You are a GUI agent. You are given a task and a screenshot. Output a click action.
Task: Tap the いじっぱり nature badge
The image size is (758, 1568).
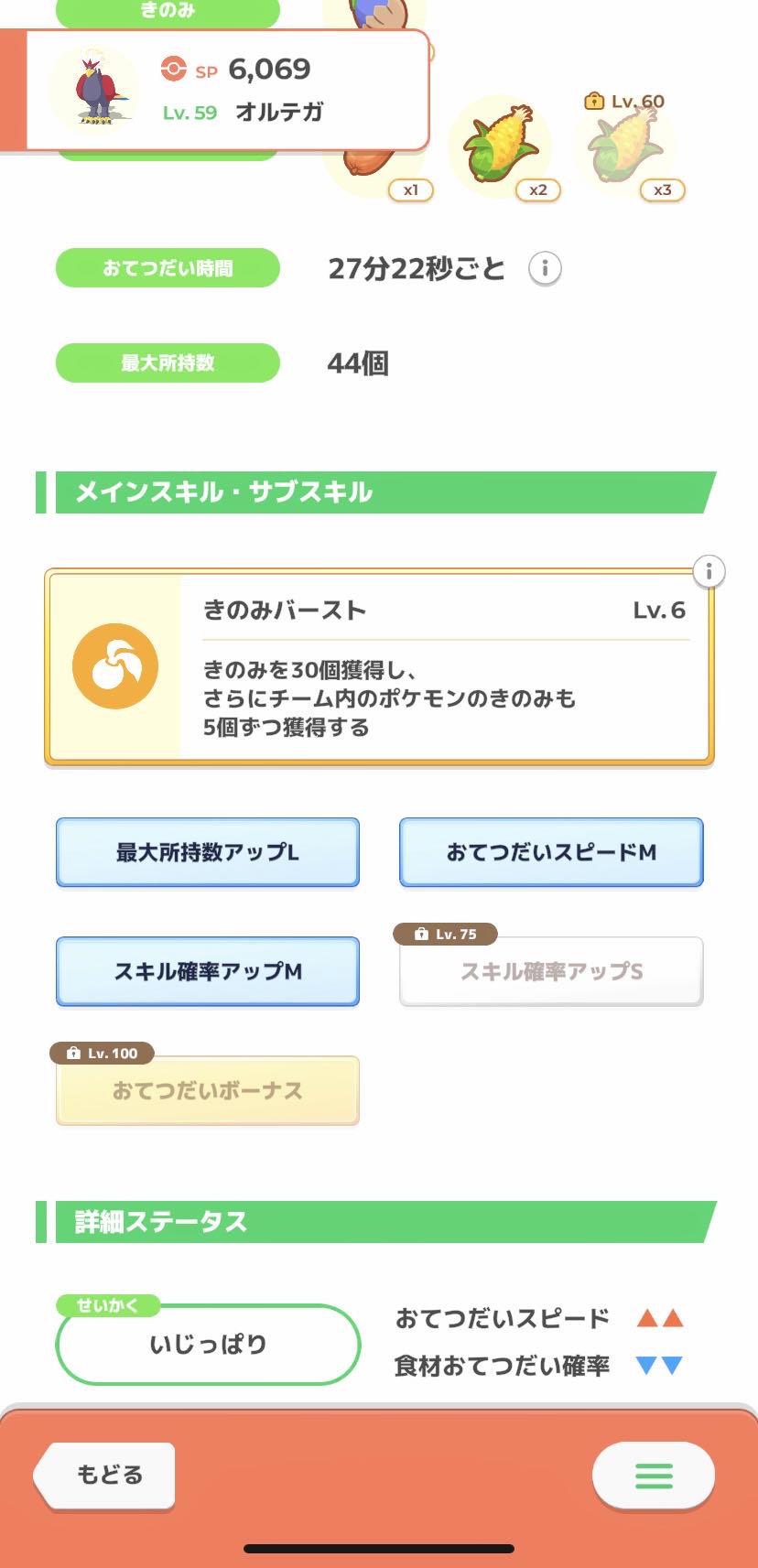tap(207, 1344)
